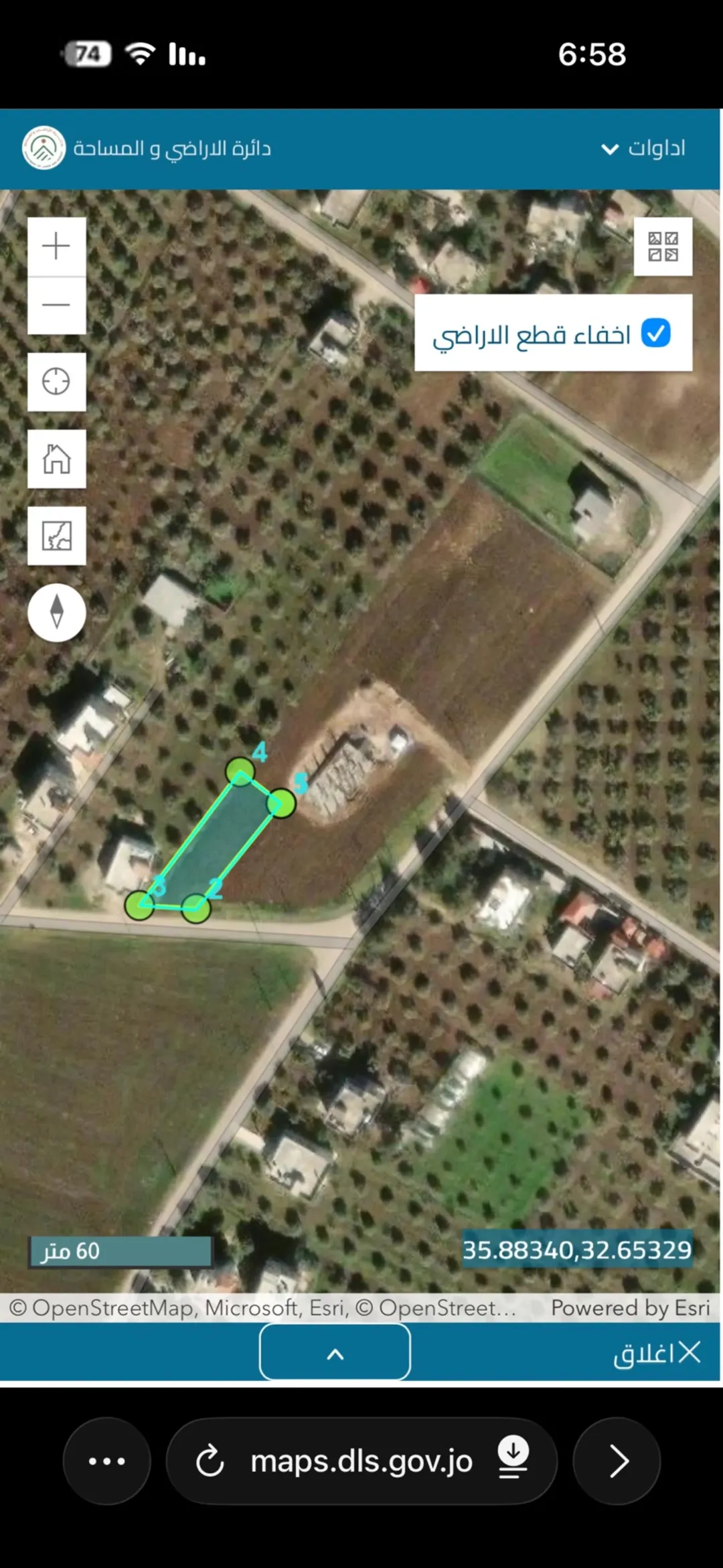
Task: Reload the maps.dls.gov.jo page
Action: [210, 1461]
